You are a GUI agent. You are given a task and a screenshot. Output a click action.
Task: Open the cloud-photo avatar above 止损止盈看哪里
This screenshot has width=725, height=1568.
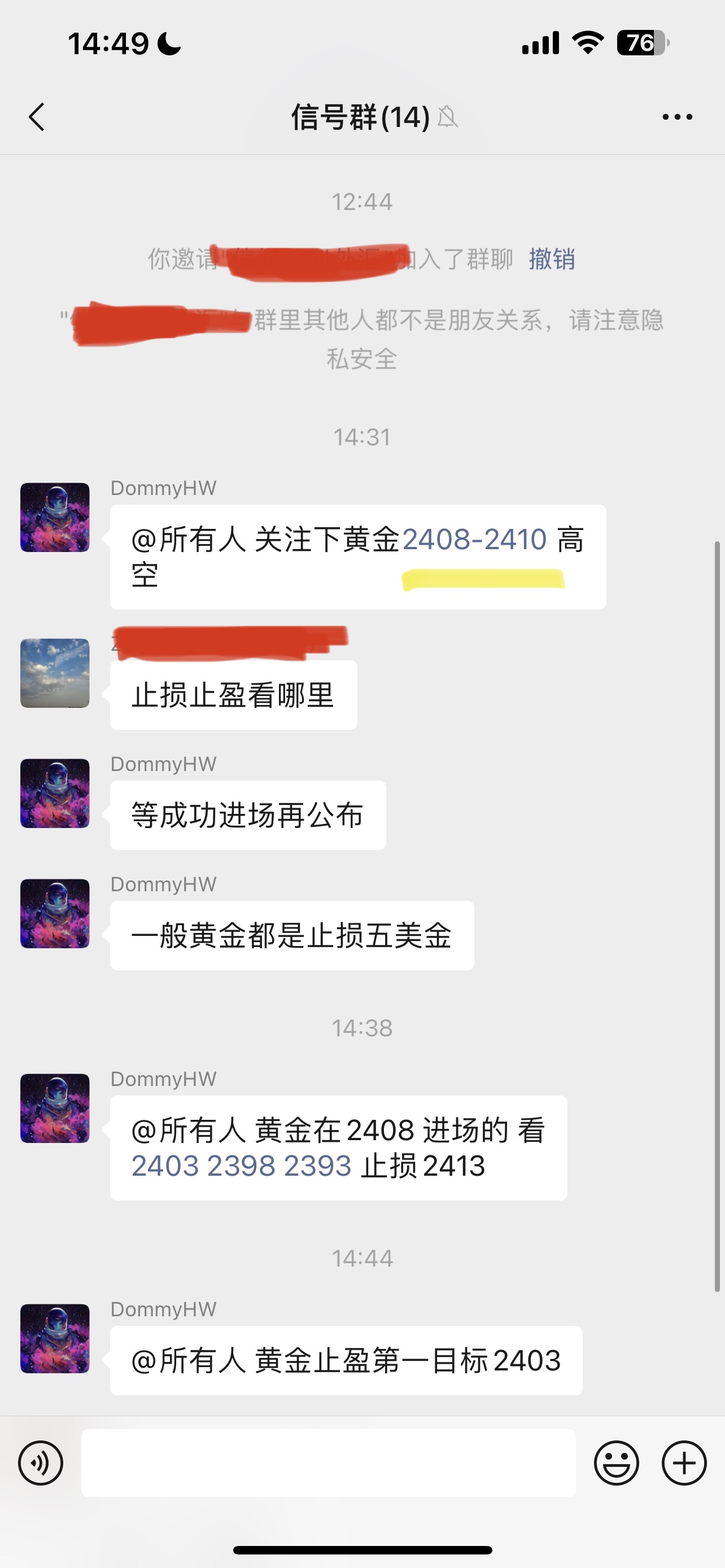click(55, 673)
